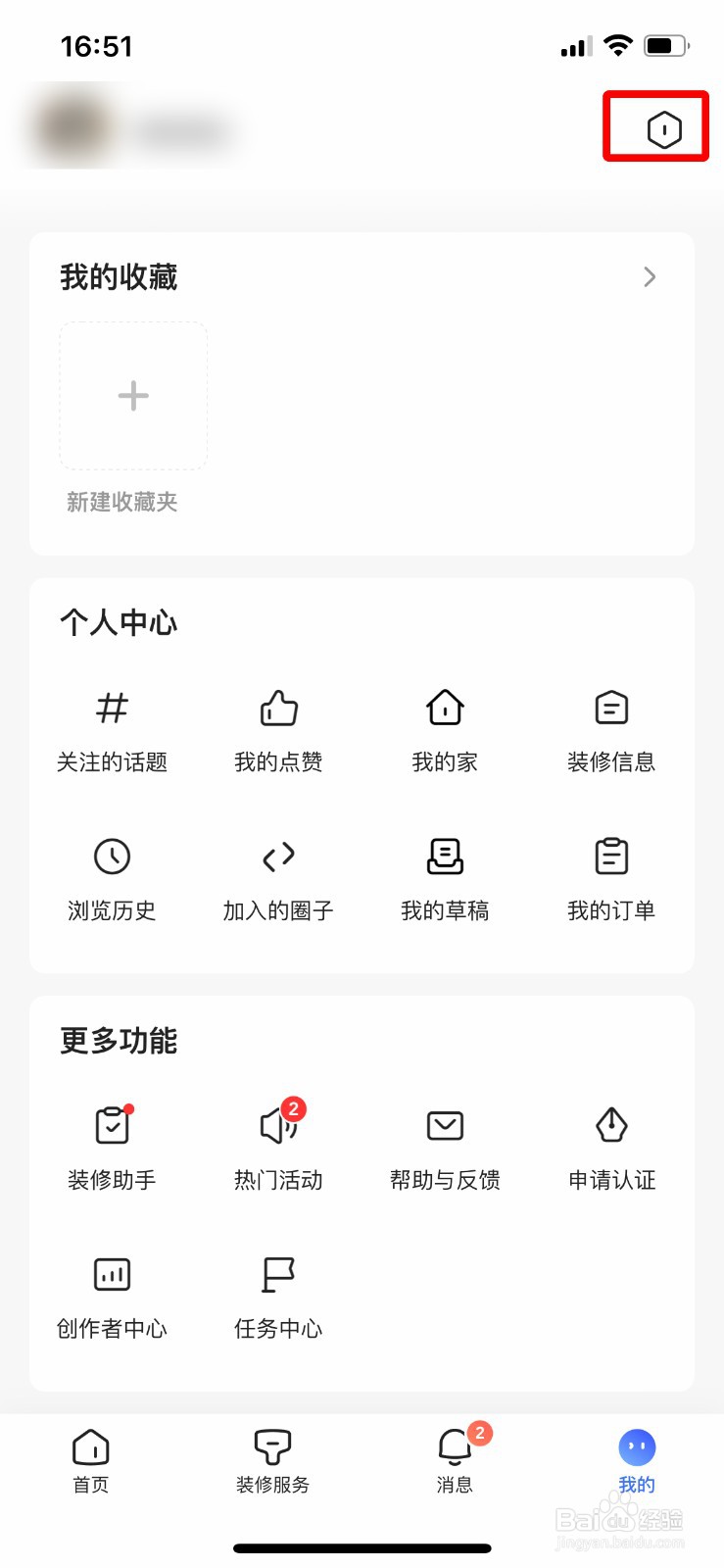Open 热门活动 with 2 notifications

point(278,1147)
